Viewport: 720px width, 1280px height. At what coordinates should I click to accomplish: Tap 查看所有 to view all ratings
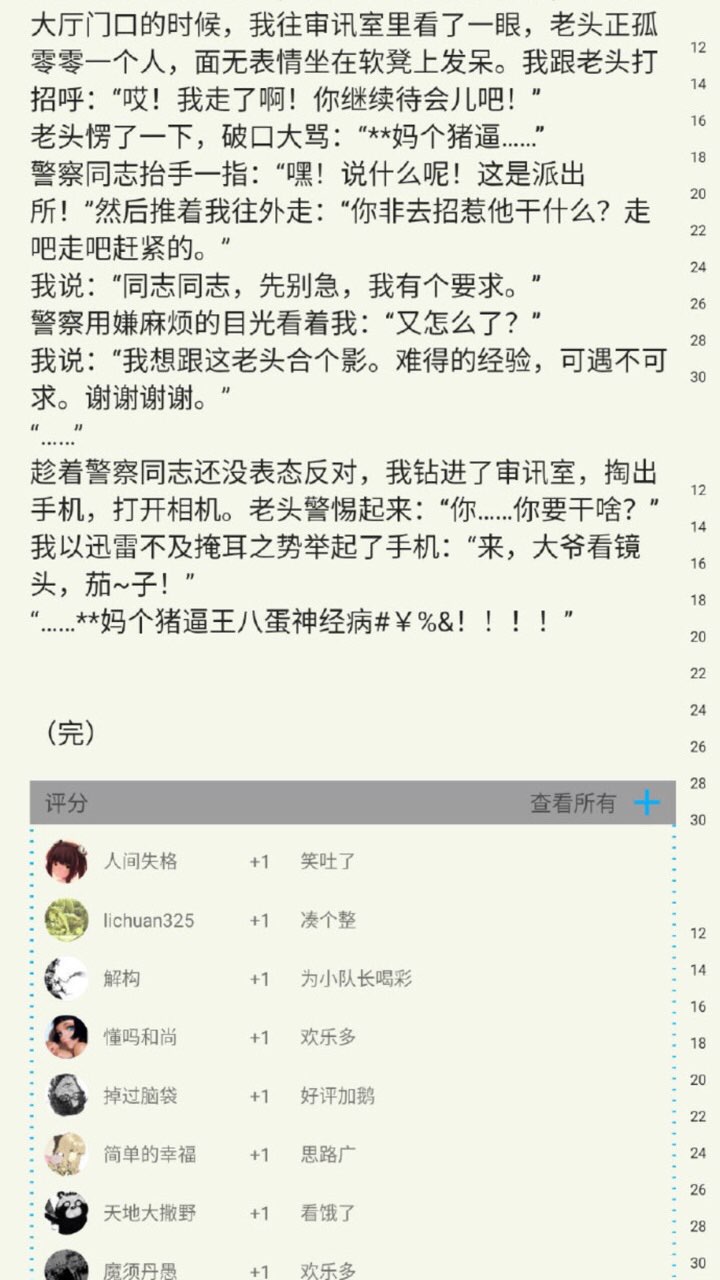click(x=573, y=803)
